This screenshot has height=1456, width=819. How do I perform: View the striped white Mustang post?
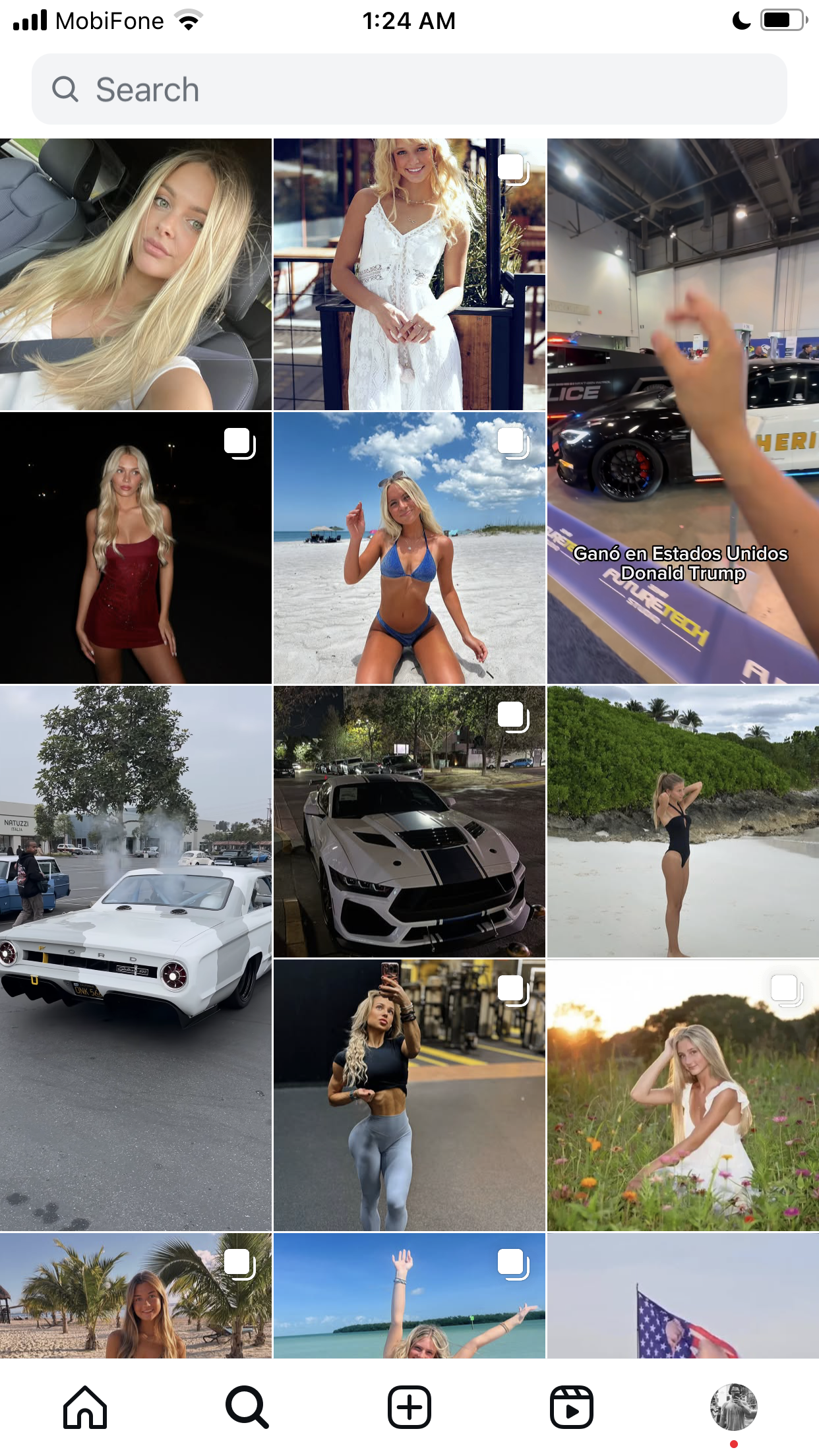[x=409, y=822]
